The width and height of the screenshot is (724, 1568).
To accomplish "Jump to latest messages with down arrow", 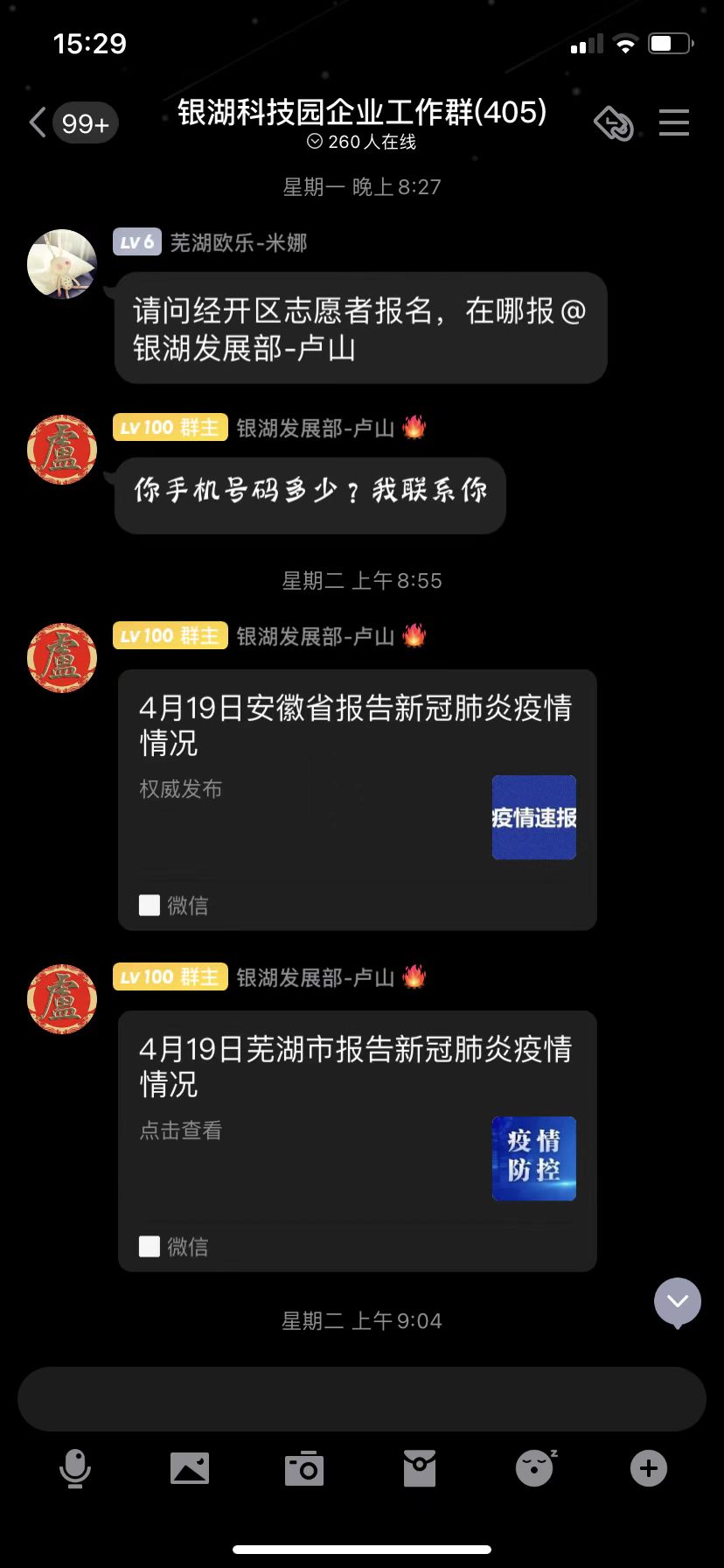I will coord(678,1302).
